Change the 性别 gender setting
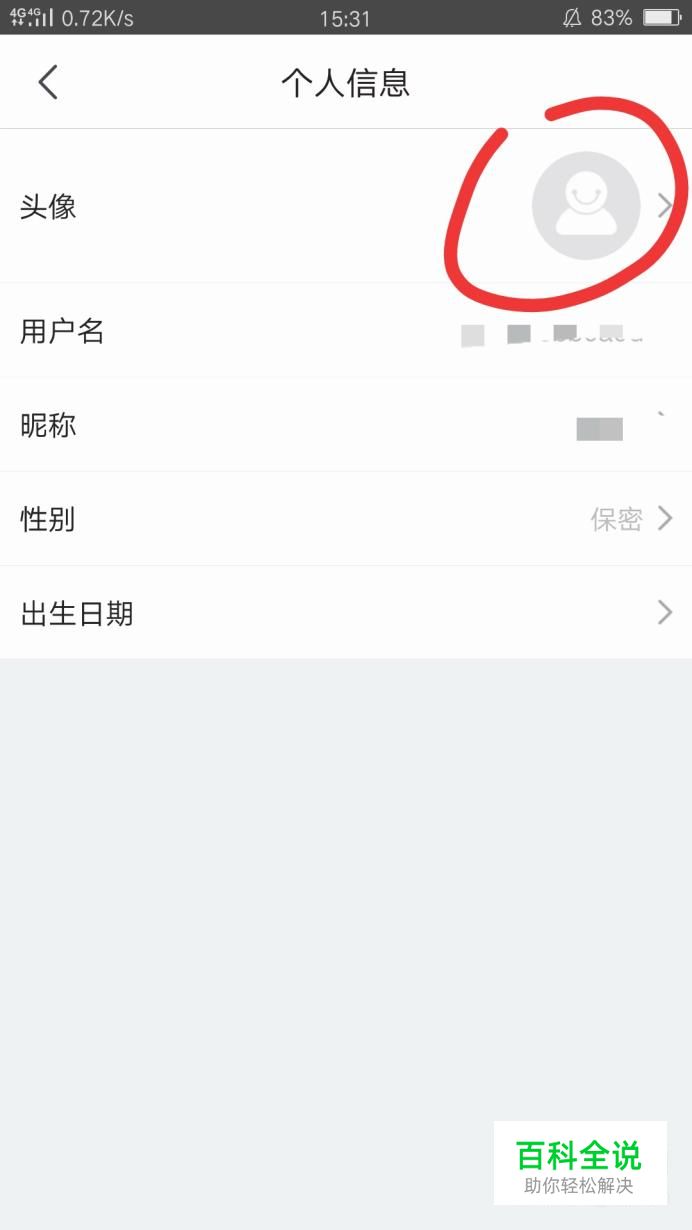Screen dimensions: 692x1230 [x=346, y=519]
